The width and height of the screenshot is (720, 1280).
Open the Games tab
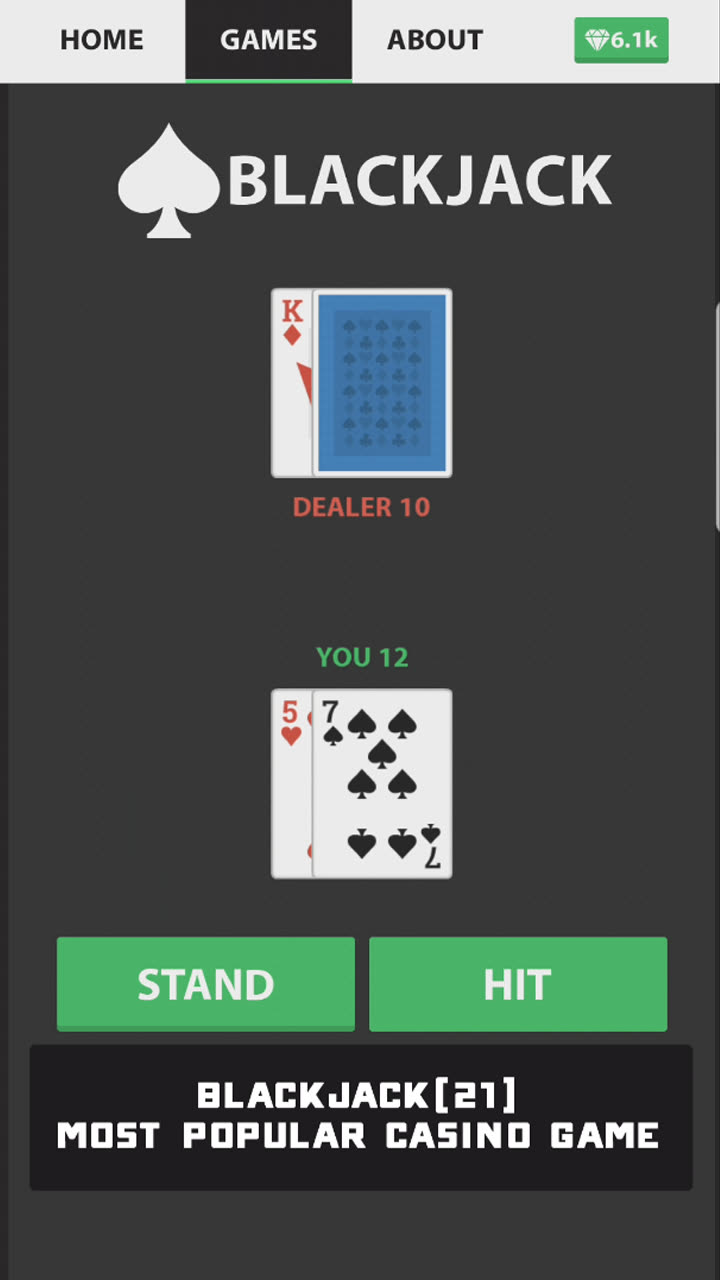268,40
